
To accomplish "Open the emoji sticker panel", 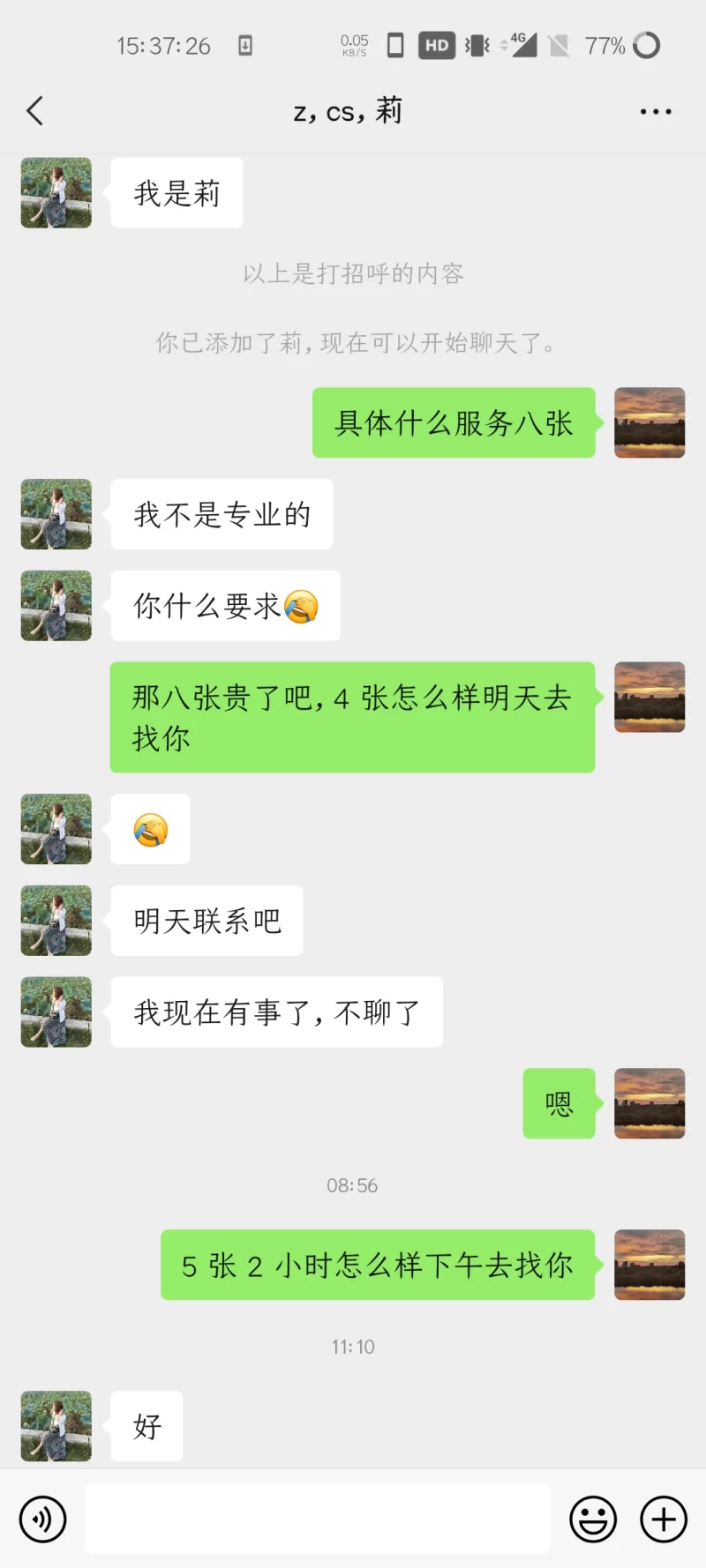I will (x=593, y=1519).
